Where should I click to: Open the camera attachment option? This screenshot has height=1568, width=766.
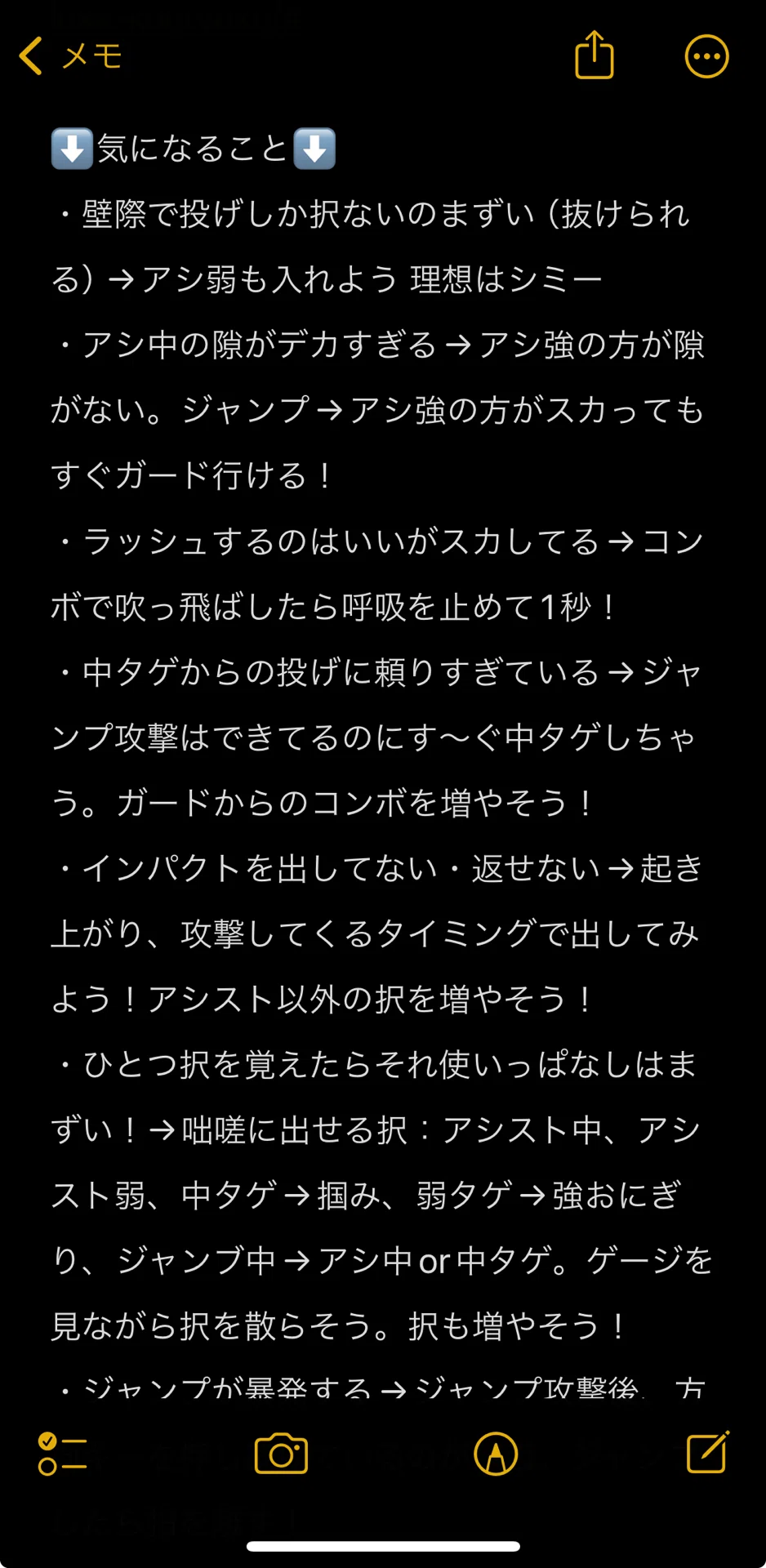click(281, 1454)
